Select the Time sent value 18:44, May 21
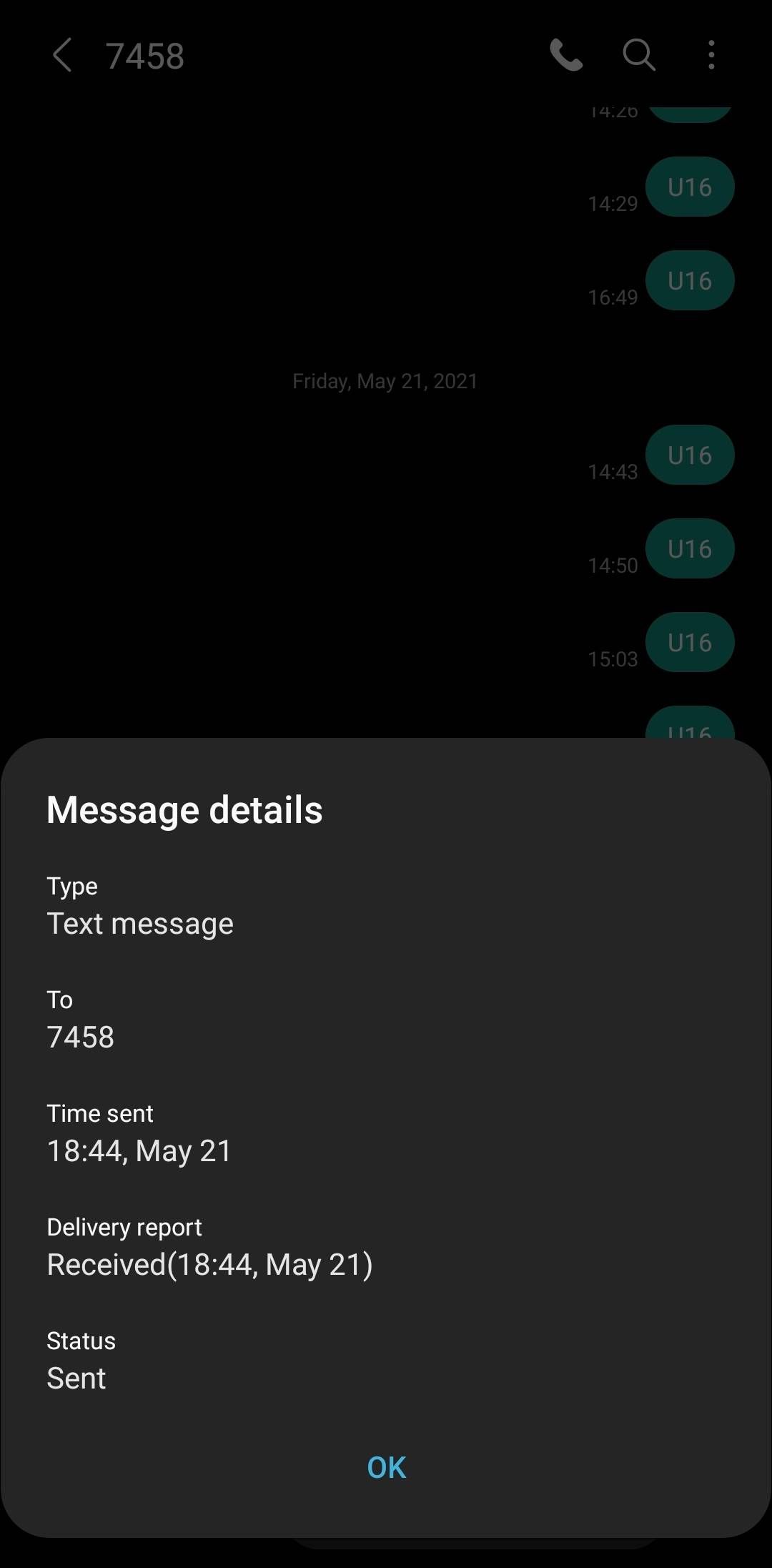 [x=139, y=1150]
